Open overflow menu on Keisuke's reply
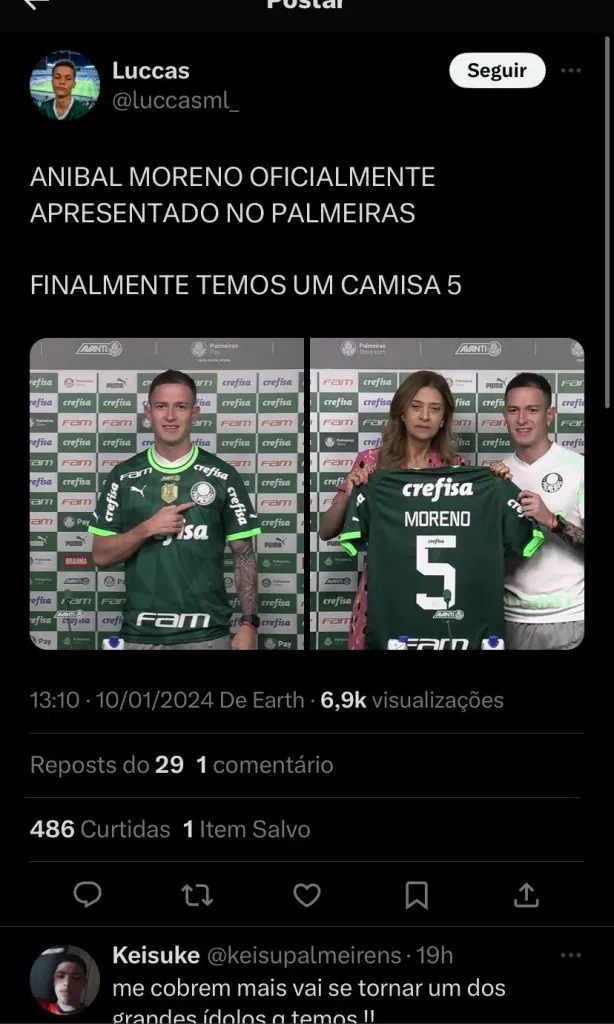 [x=571, y=956]
